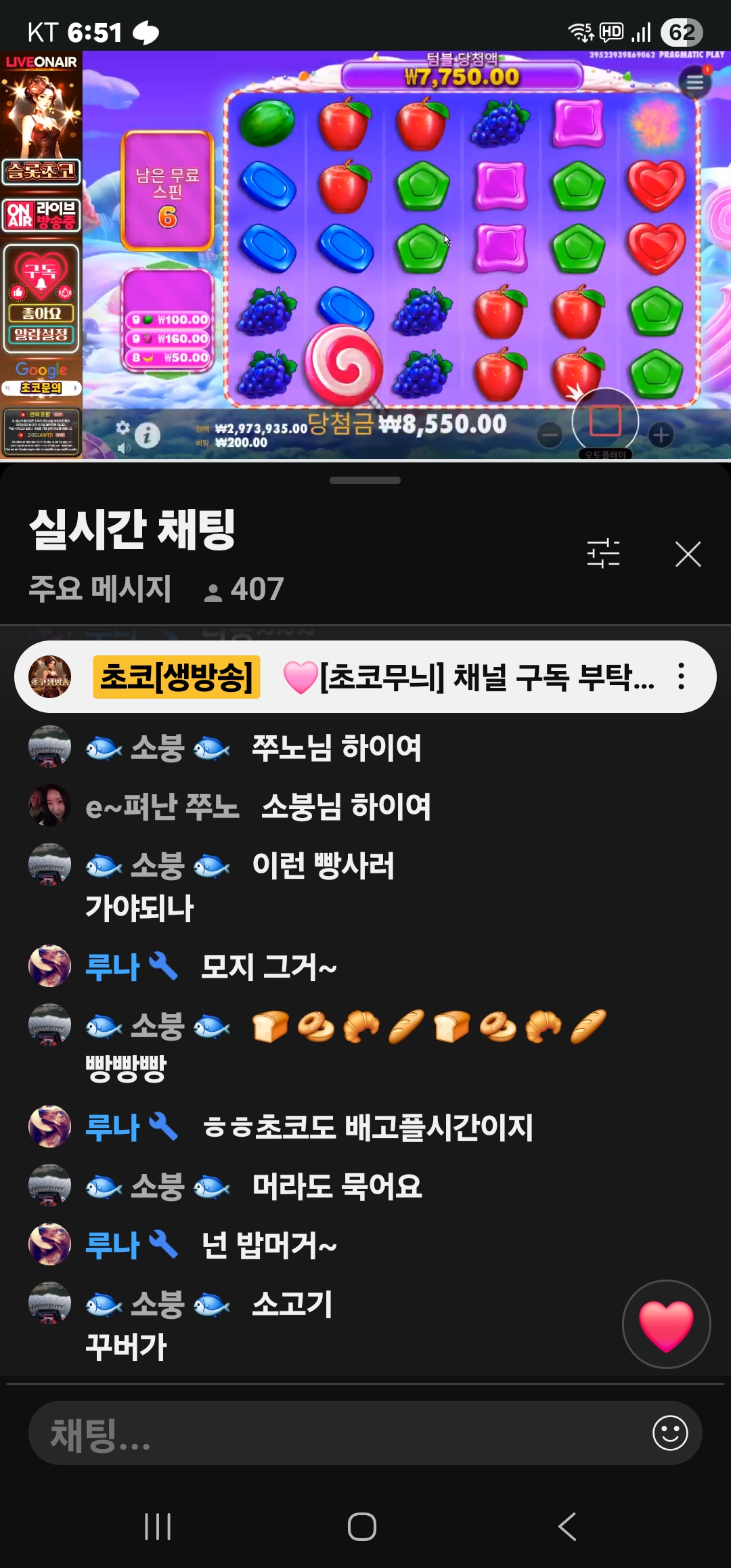The height and width of the screenshot is (1568, 731).
Task: Open recent apps from navigation bar
Action: pos(158,1527)
